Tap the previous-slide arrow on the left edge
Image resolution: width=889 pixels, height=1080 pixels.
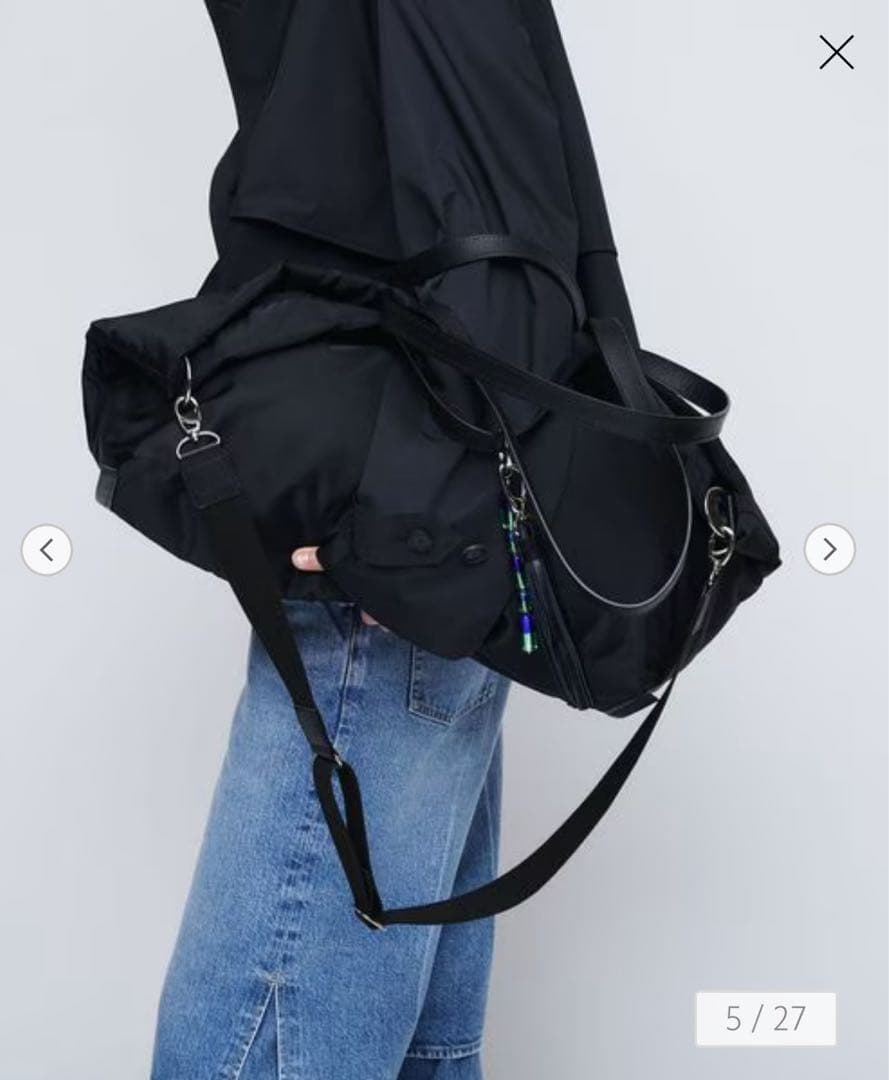pyautogui.click(x=46, y=548)
